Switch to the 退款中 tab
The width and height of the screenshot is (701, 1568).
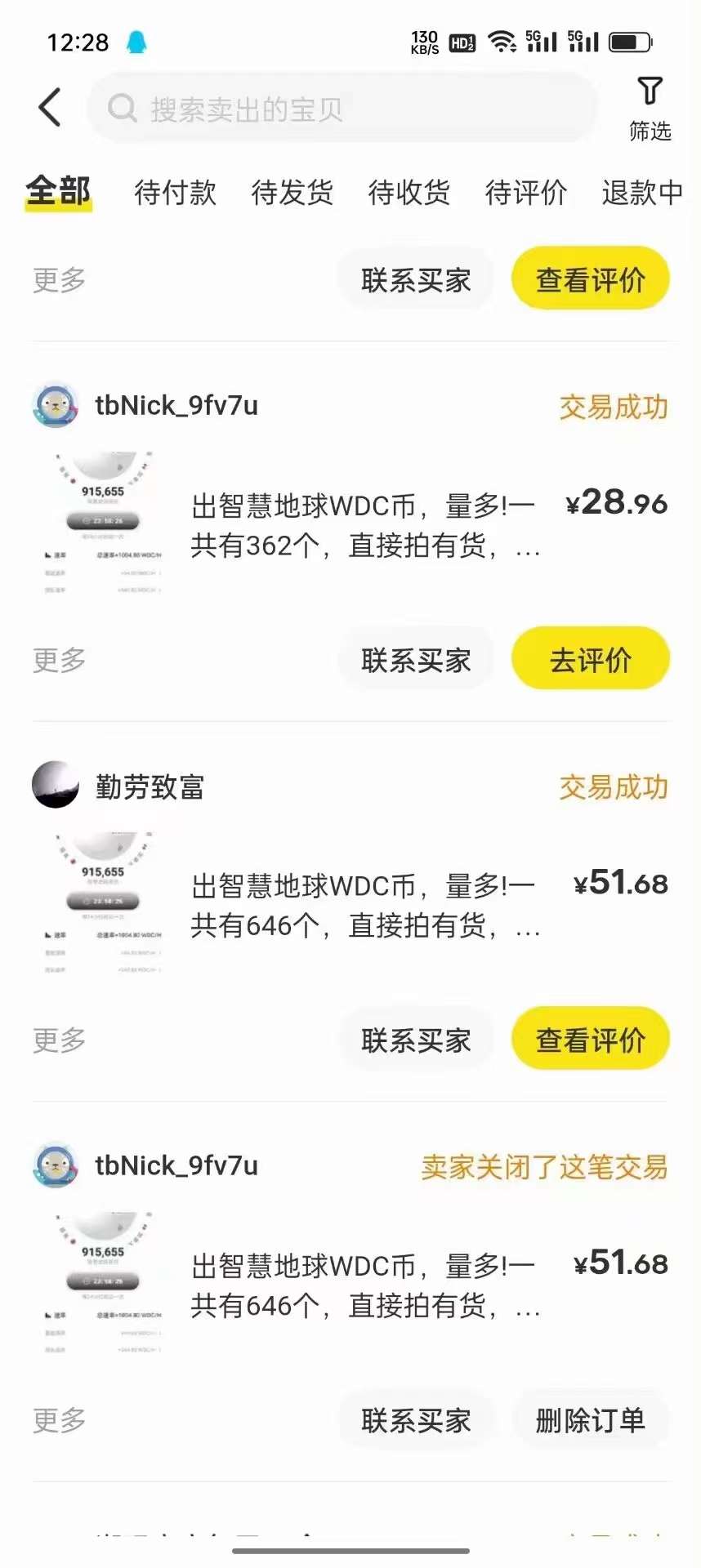pyautogui.click(x=642, y=193)
